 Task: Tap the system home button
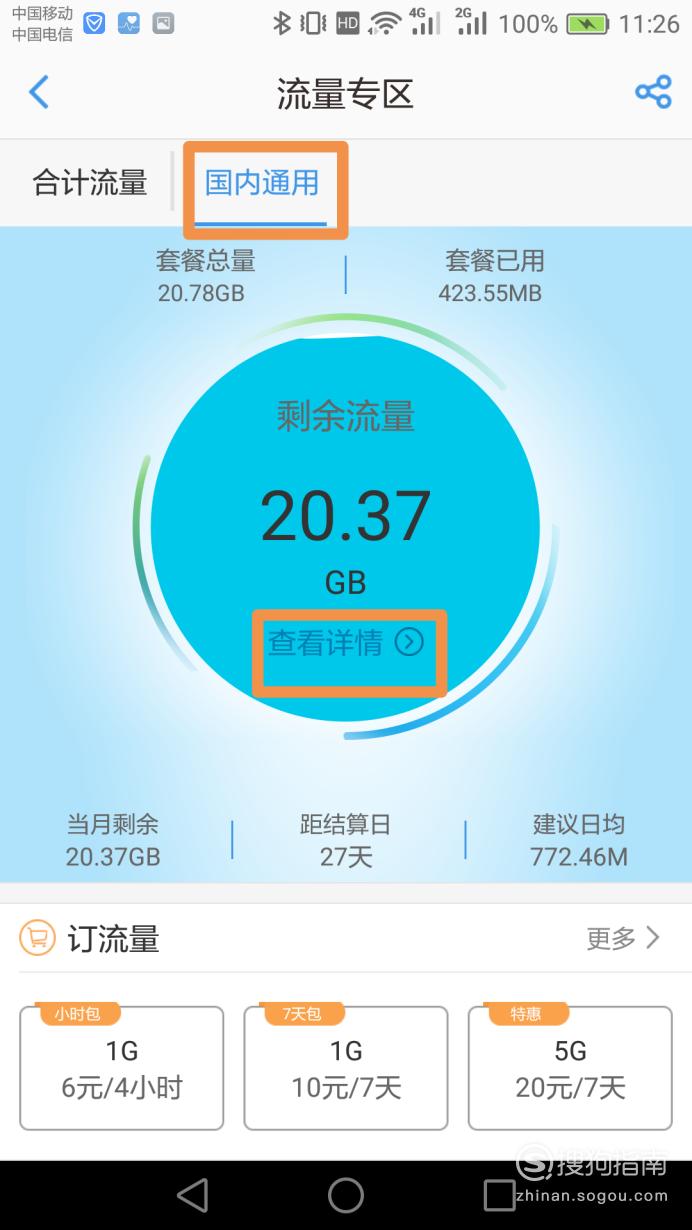click(346, 1195)
